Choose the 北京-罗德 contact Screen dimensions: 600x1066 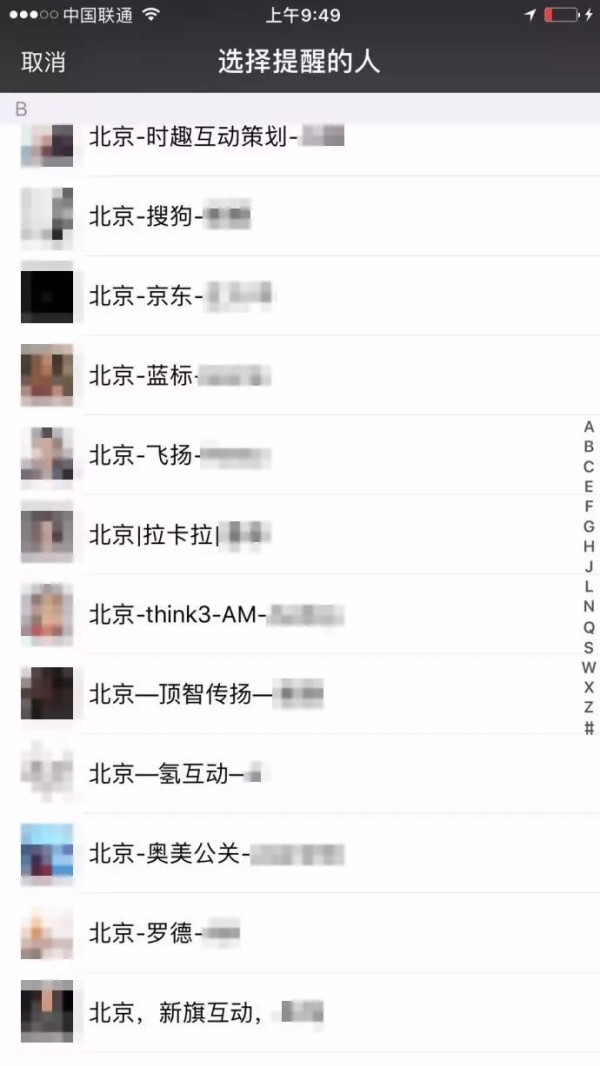[165, 934]
